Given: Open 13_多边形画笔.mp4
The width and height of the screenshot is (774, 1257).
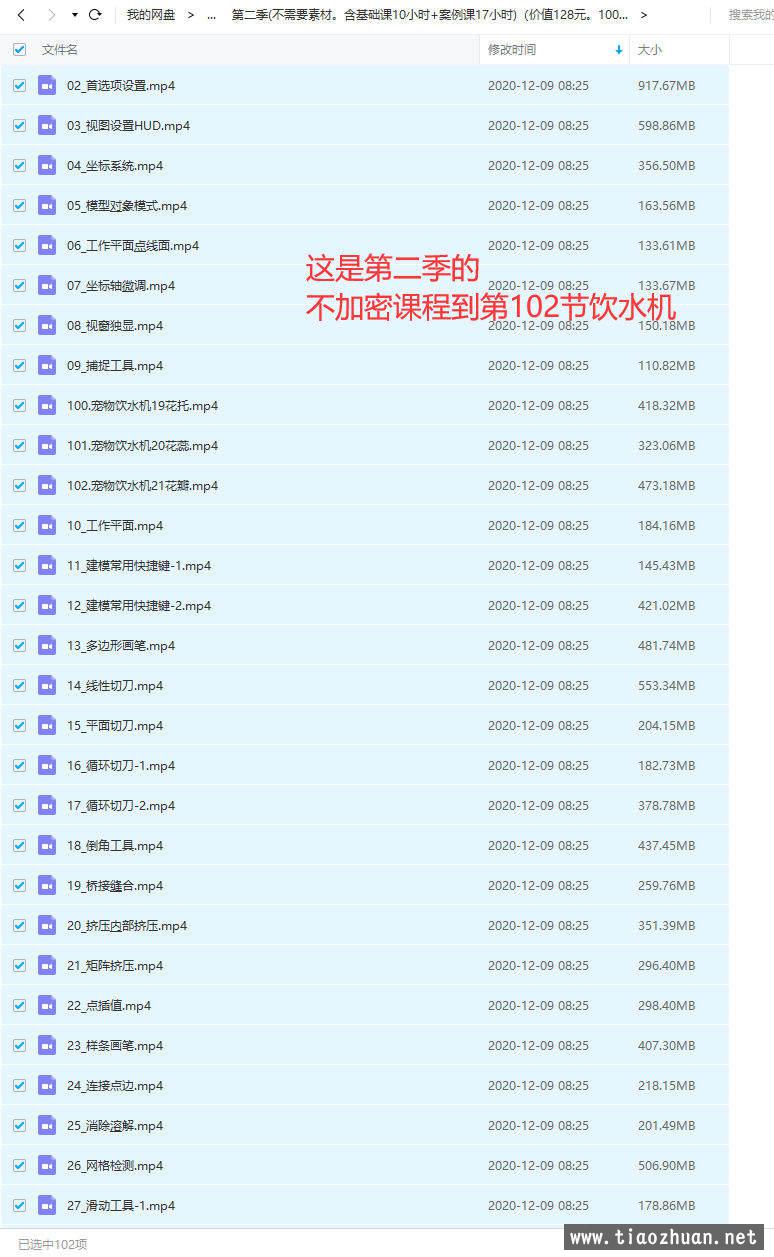Looking at the screenshot, I should point(121,645).
